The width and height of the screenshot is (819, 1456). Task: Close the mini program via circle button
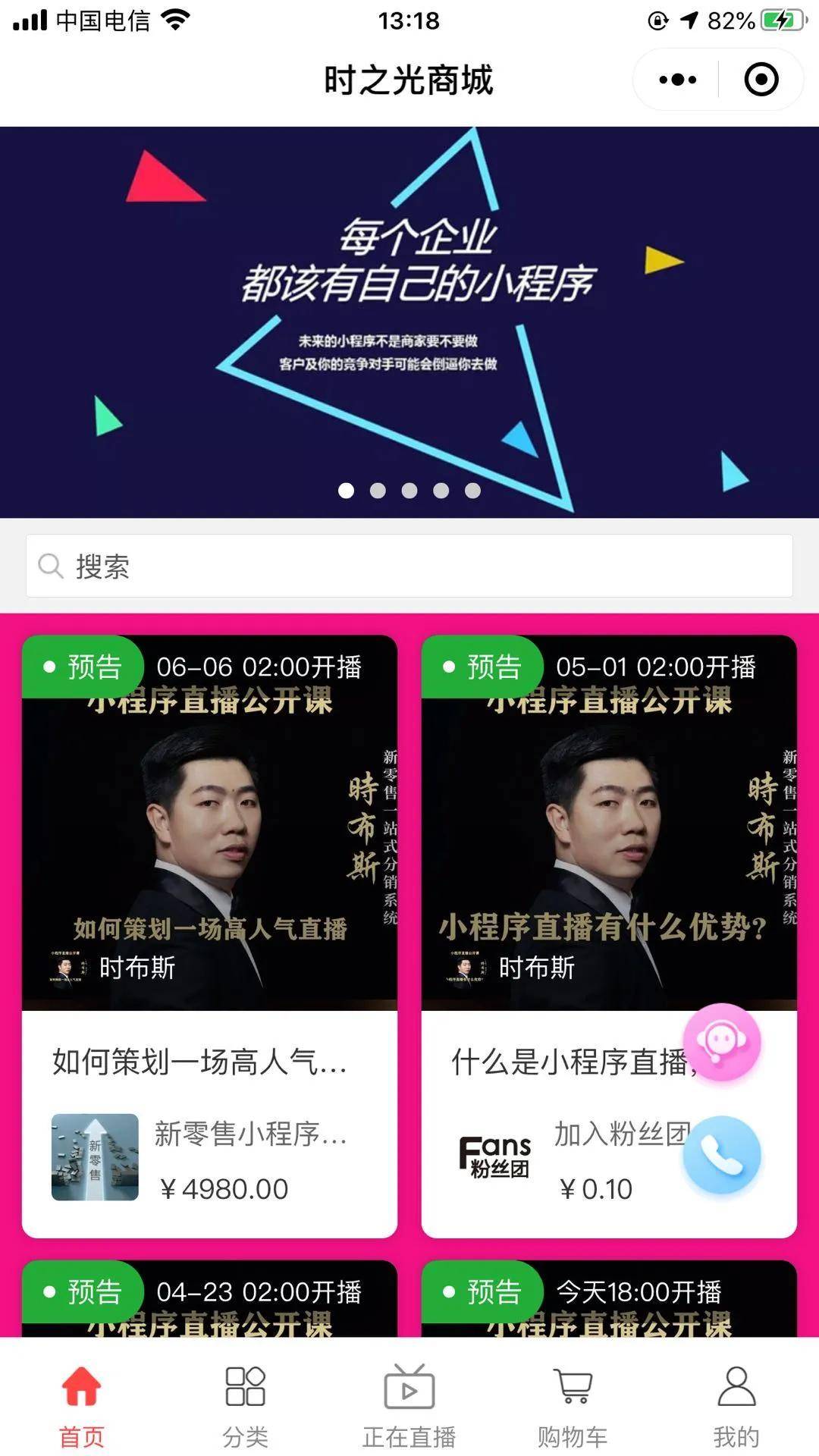[761, 80]
